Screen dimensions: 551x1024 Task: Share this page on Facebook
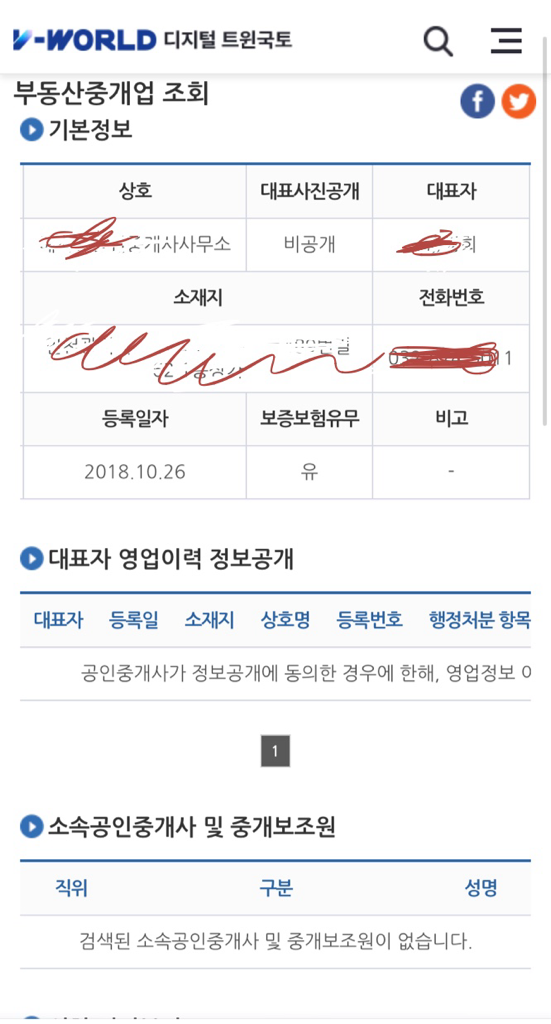pos(477,101)
